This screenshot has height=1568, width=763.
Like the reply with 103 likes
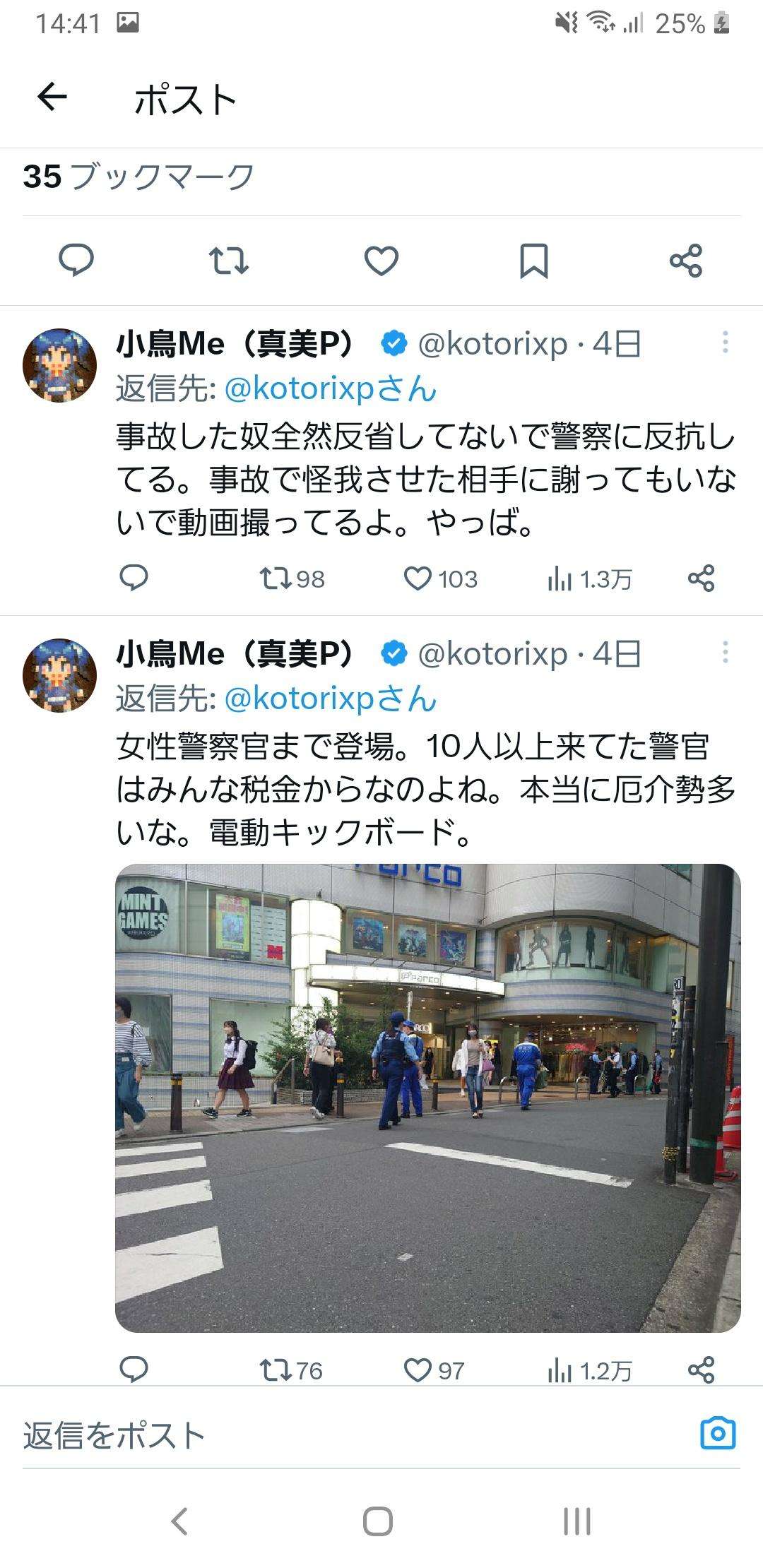click(418, 579)
